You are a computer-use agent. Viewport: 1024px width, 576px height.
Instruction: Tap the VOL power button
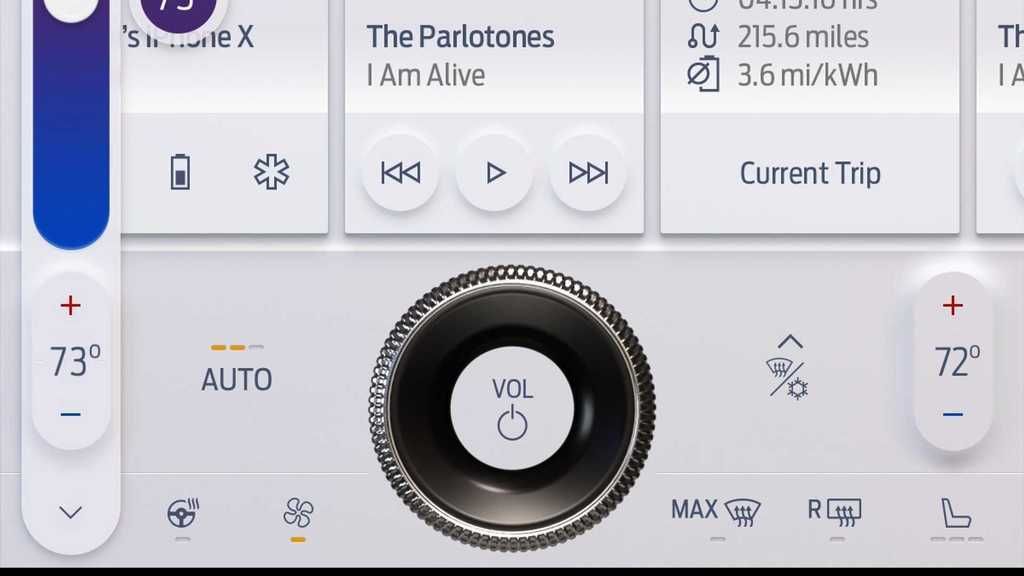tap(512, 408)
